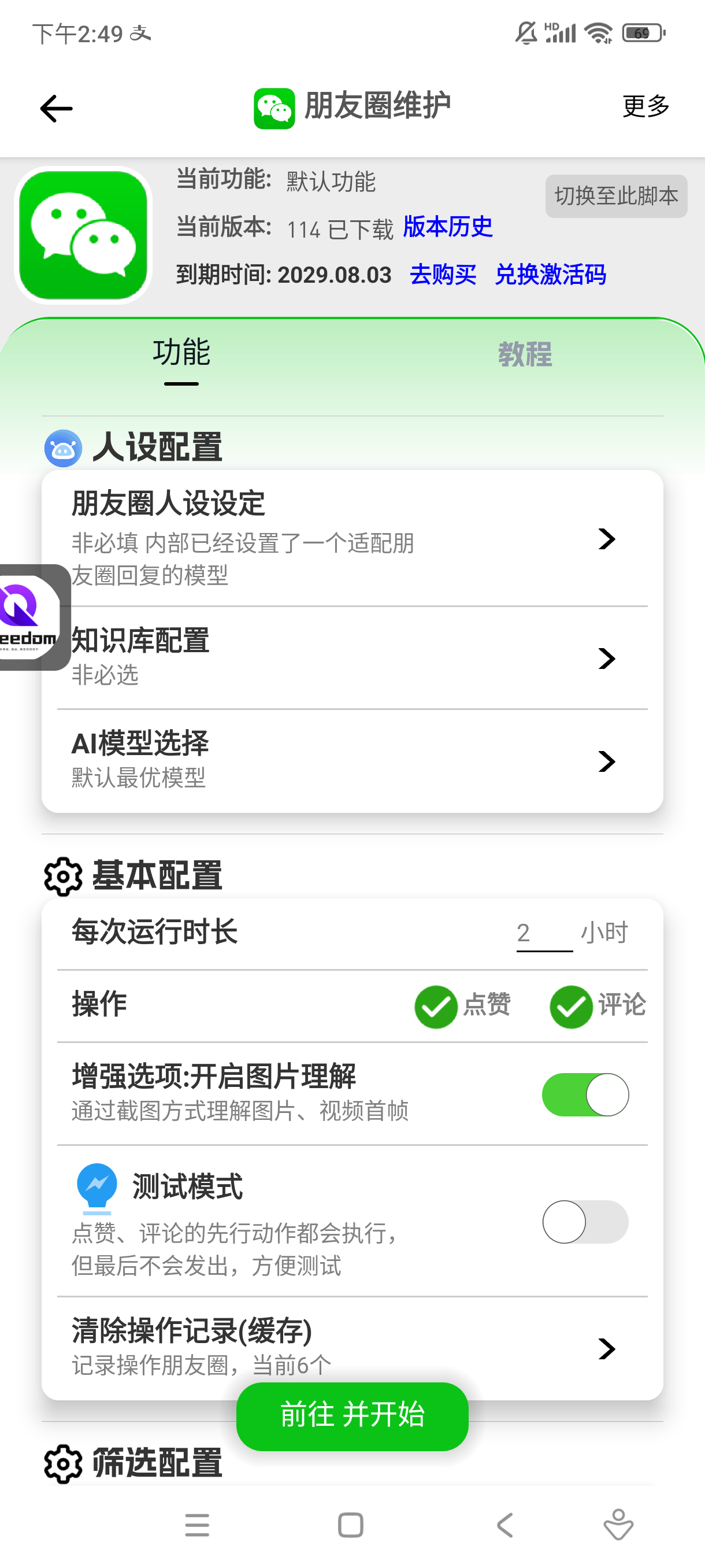Image resolution: width=705 pixels, height=1568 pixels.
Task: Tap the floating Freedom overlay icon
Action: pyautogui.click(x=31, y=617)
